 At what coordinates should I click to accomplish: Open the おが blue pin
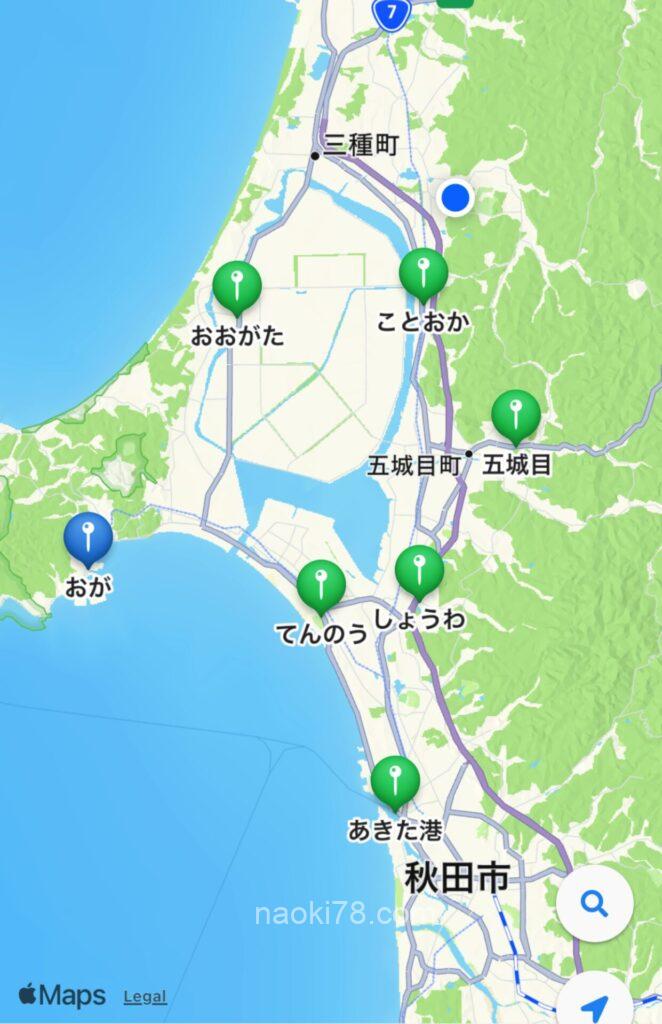tap(88, 540)
